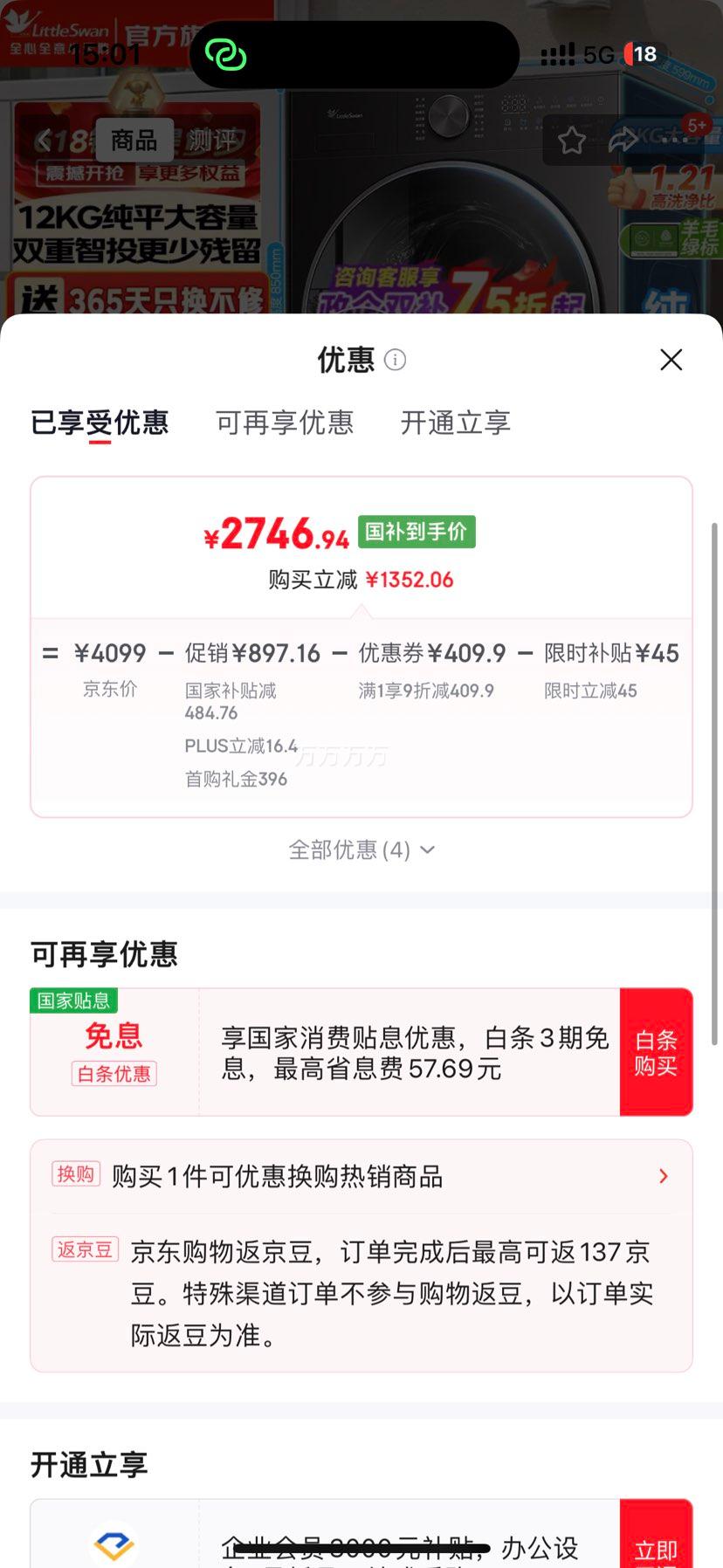The height and width of the screenshot is (1568, 723).
Task: Close the 优惠 popup with X
Action: point(671,360)
